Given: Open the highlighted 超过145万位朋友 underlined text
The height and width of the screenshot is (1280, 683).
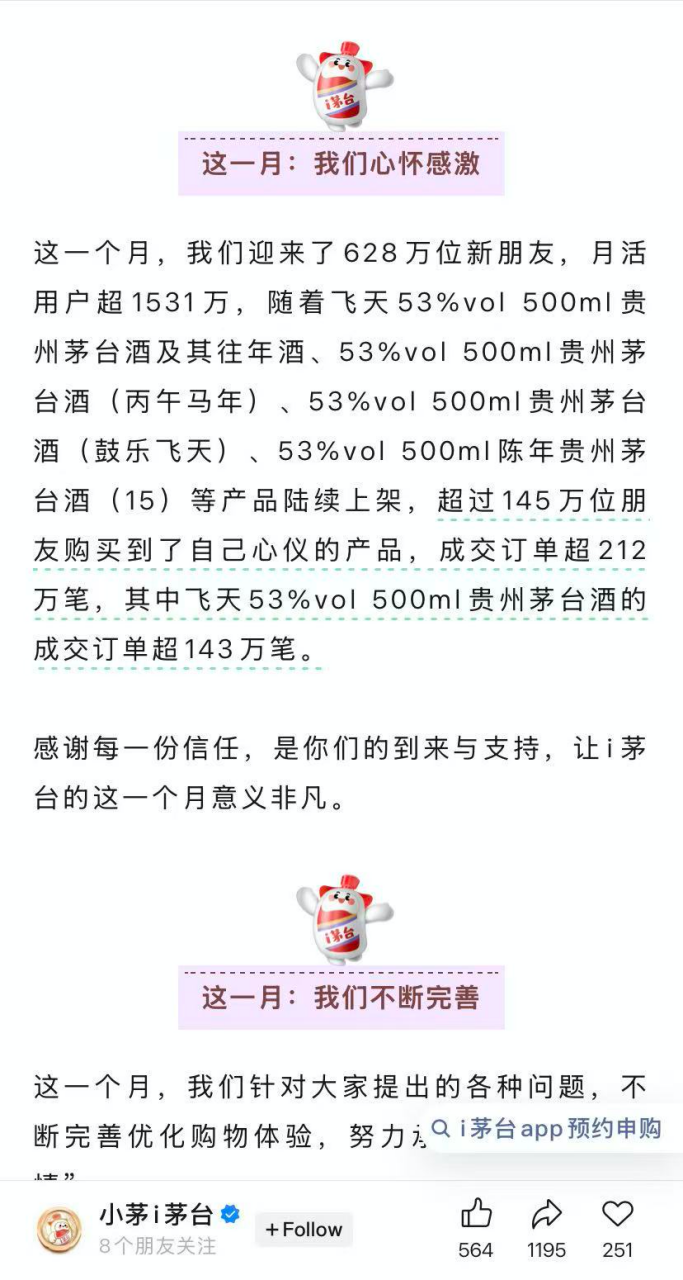Looking at the screenshot, I should coord(542,501).
